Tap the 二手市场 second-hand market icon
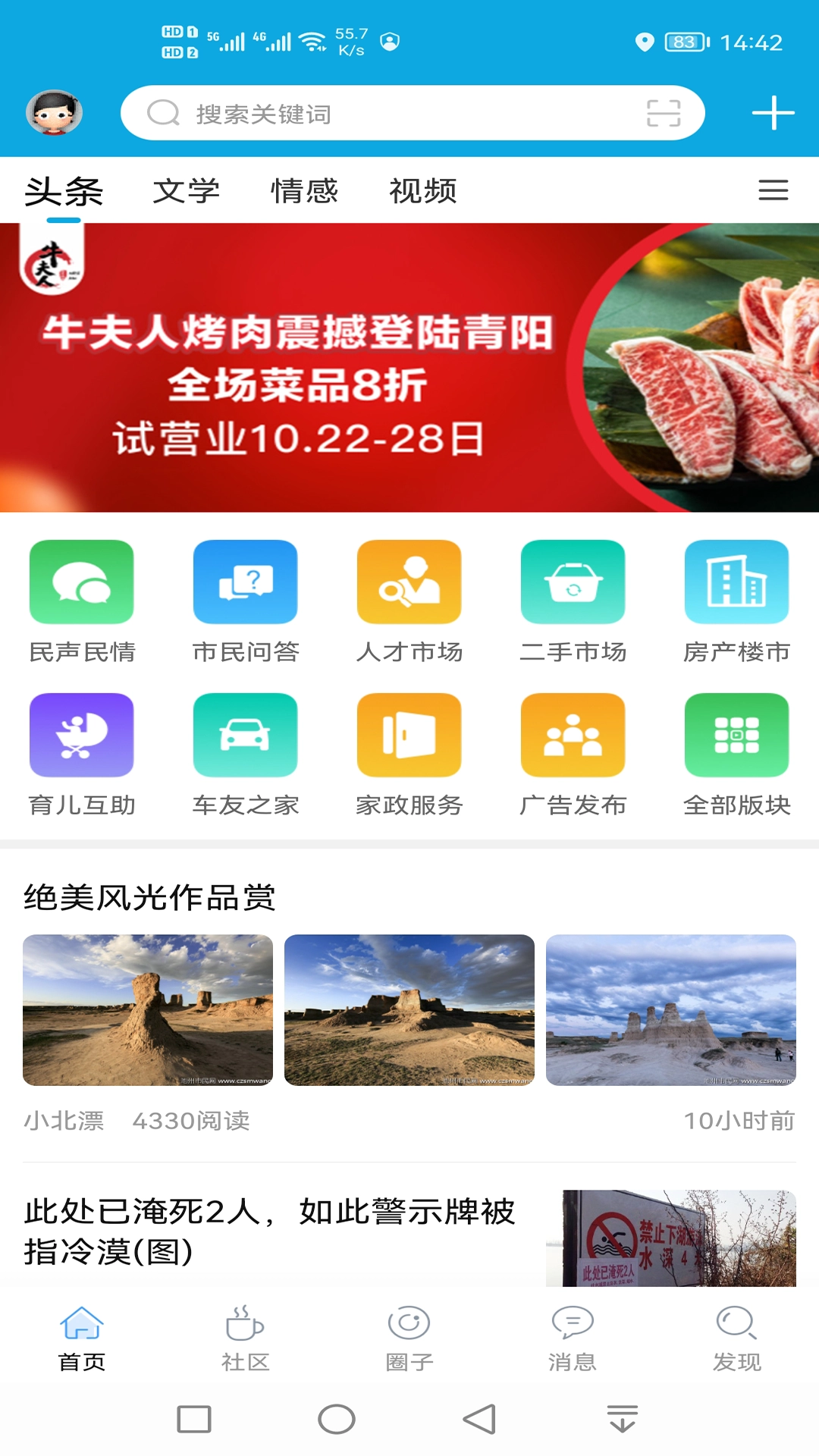 click(x=573, y=582)
